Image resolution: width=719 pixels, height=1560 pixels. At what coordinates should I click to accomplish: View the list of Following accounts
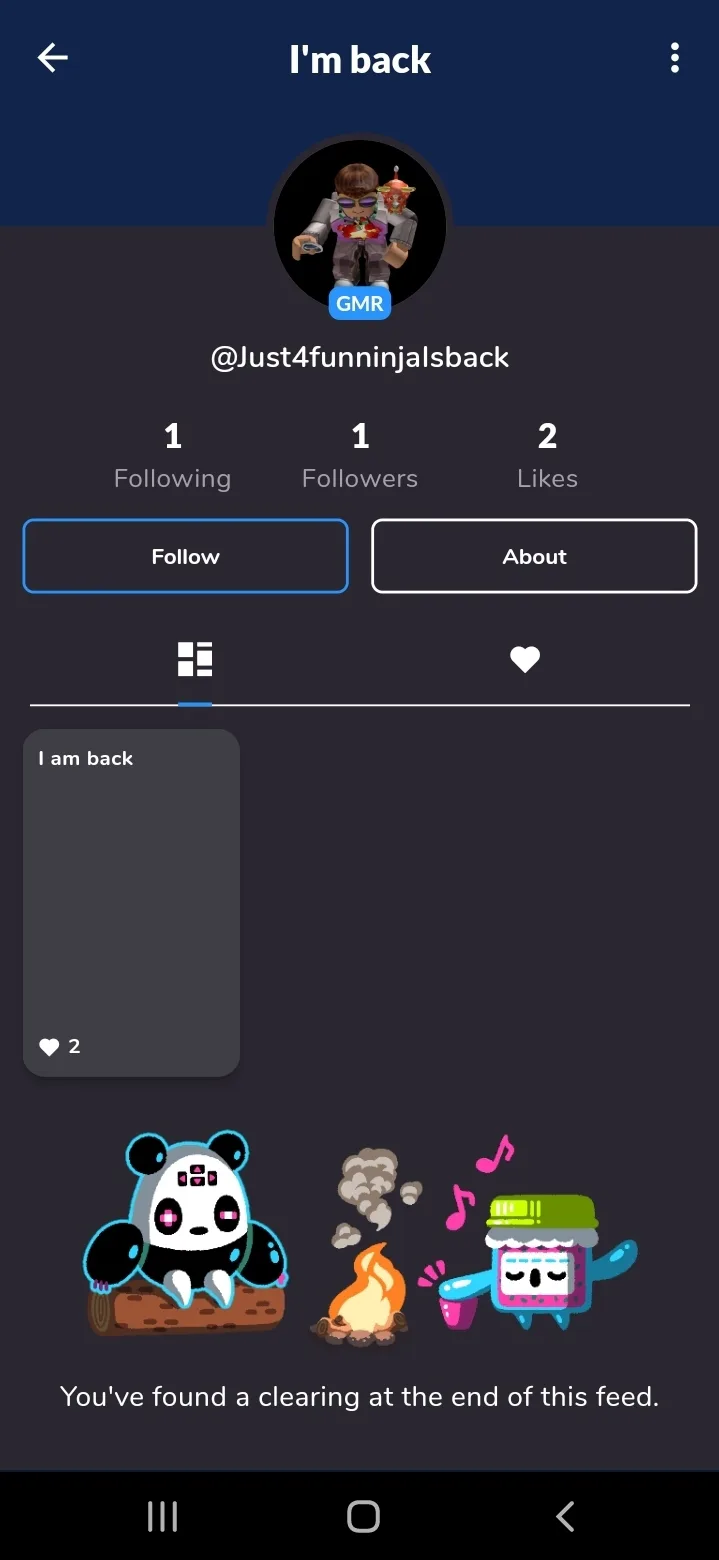[172, 456]
